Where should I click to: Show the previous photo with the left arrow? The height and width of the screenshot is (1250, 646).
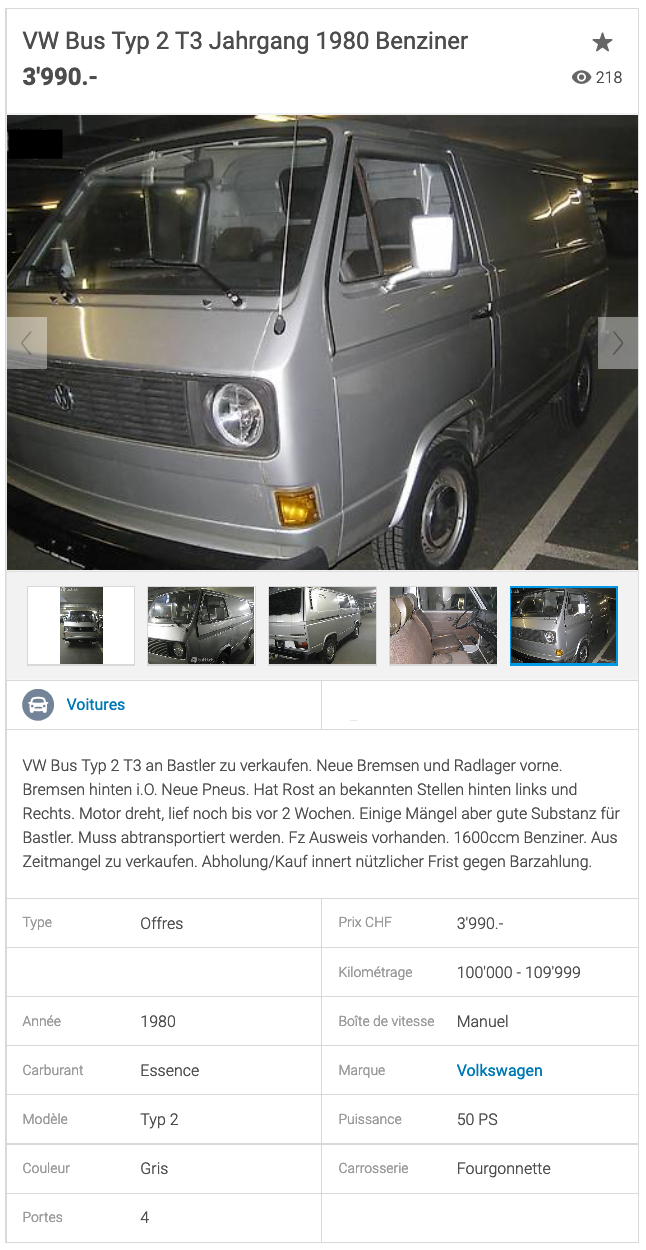[x=27, y=343]
